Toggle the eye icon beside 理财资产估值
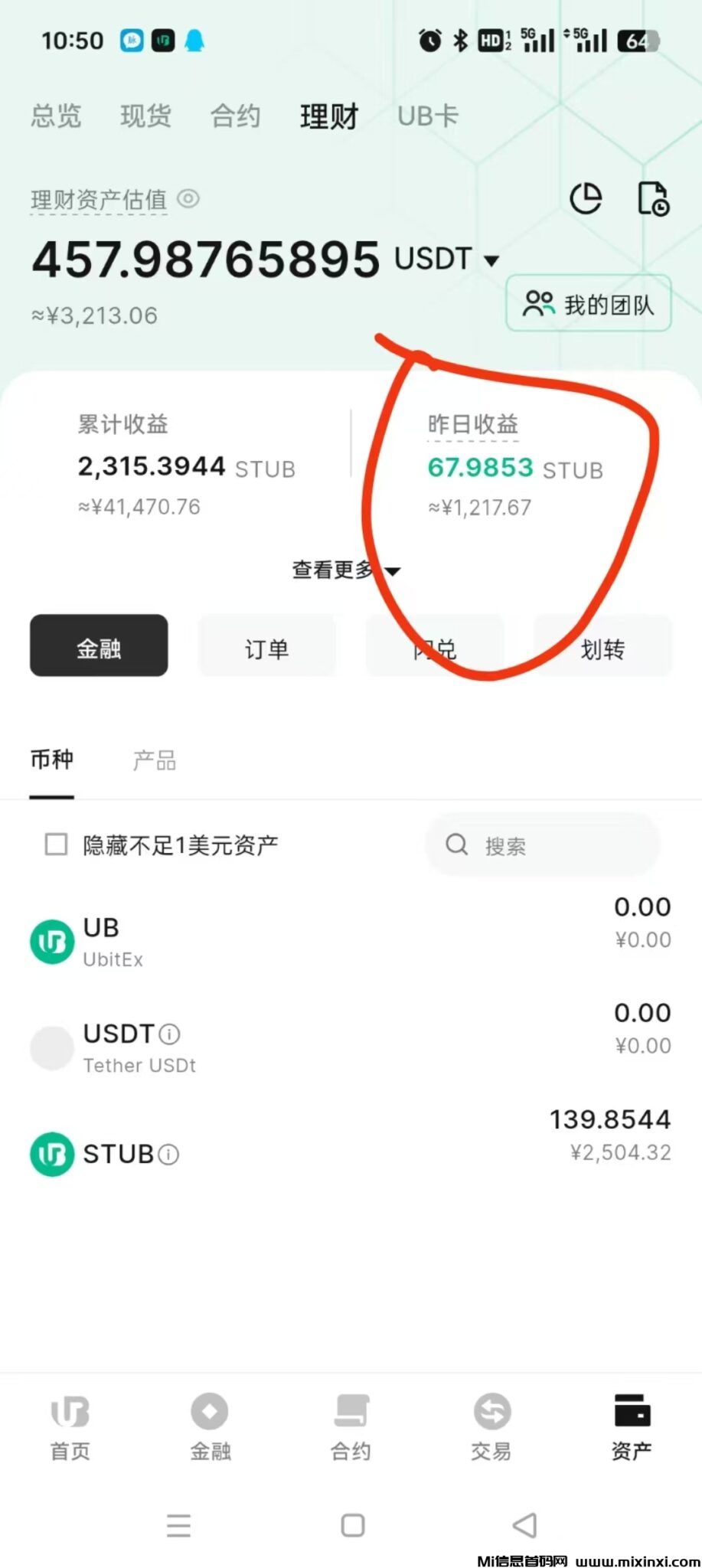Image resolution: width=702 pixels, height=1568 pixels. (x=188, y=199)
